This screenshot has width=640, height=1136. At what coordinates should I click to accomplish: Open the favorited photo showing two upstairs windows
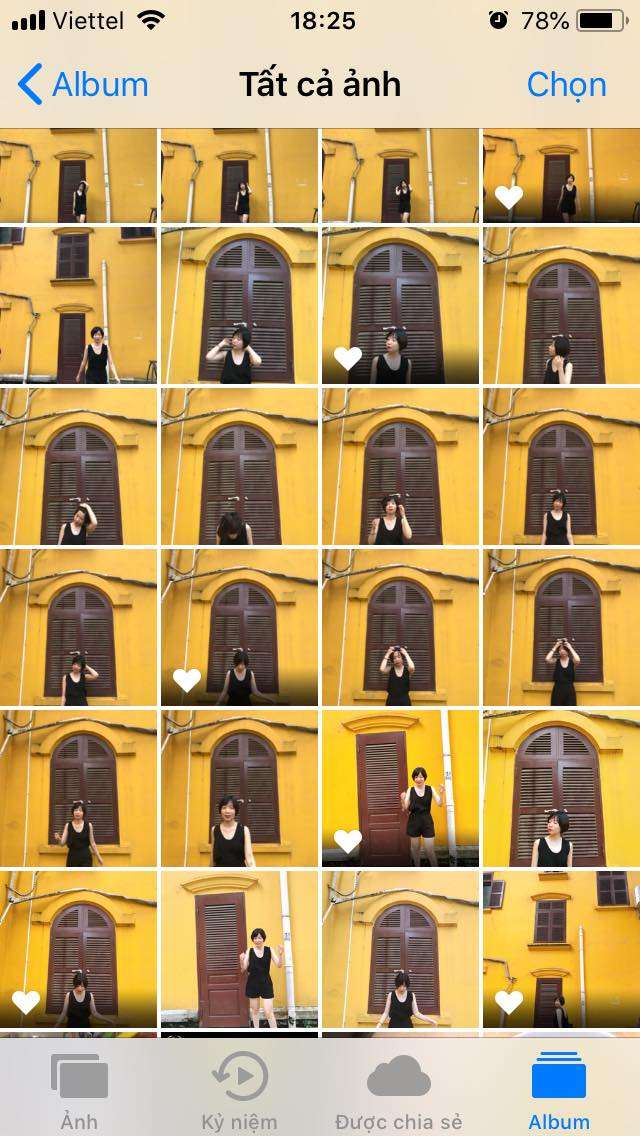(561, 949)
